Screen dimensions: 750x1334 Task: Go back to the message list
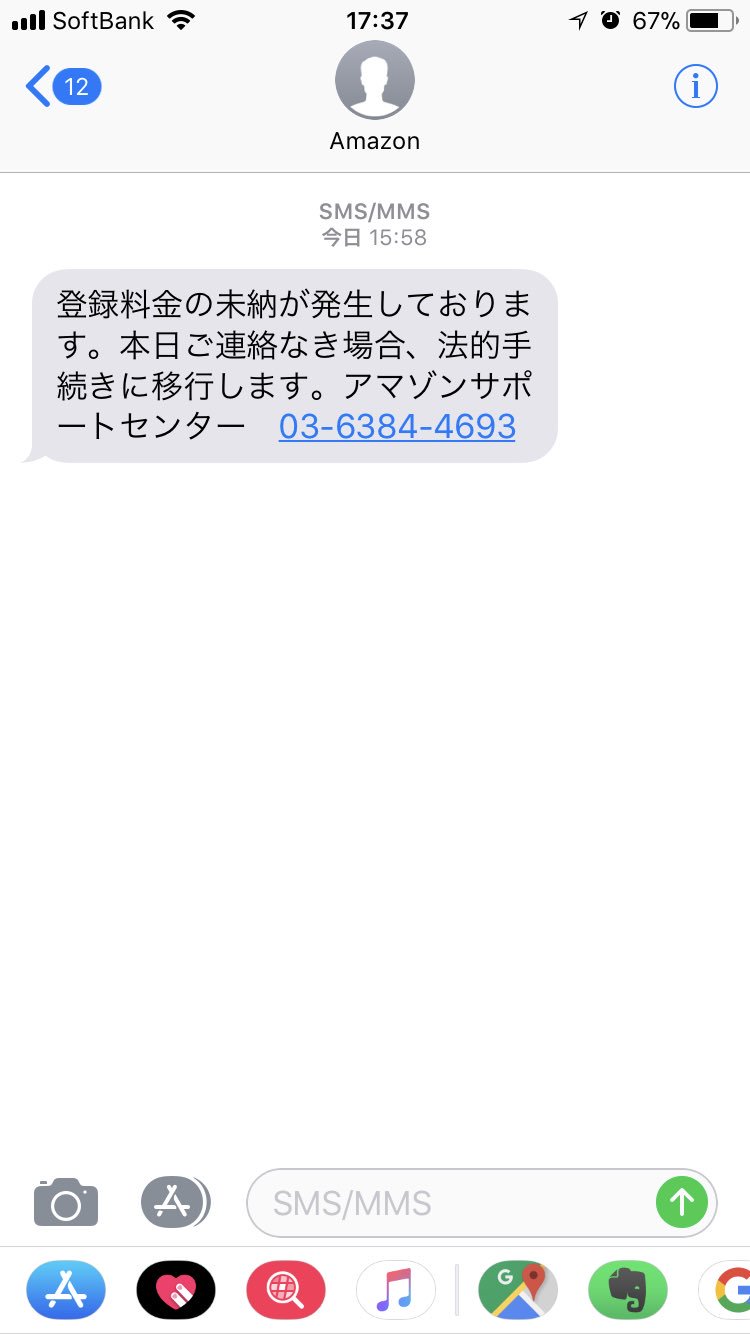pos(62,87)
